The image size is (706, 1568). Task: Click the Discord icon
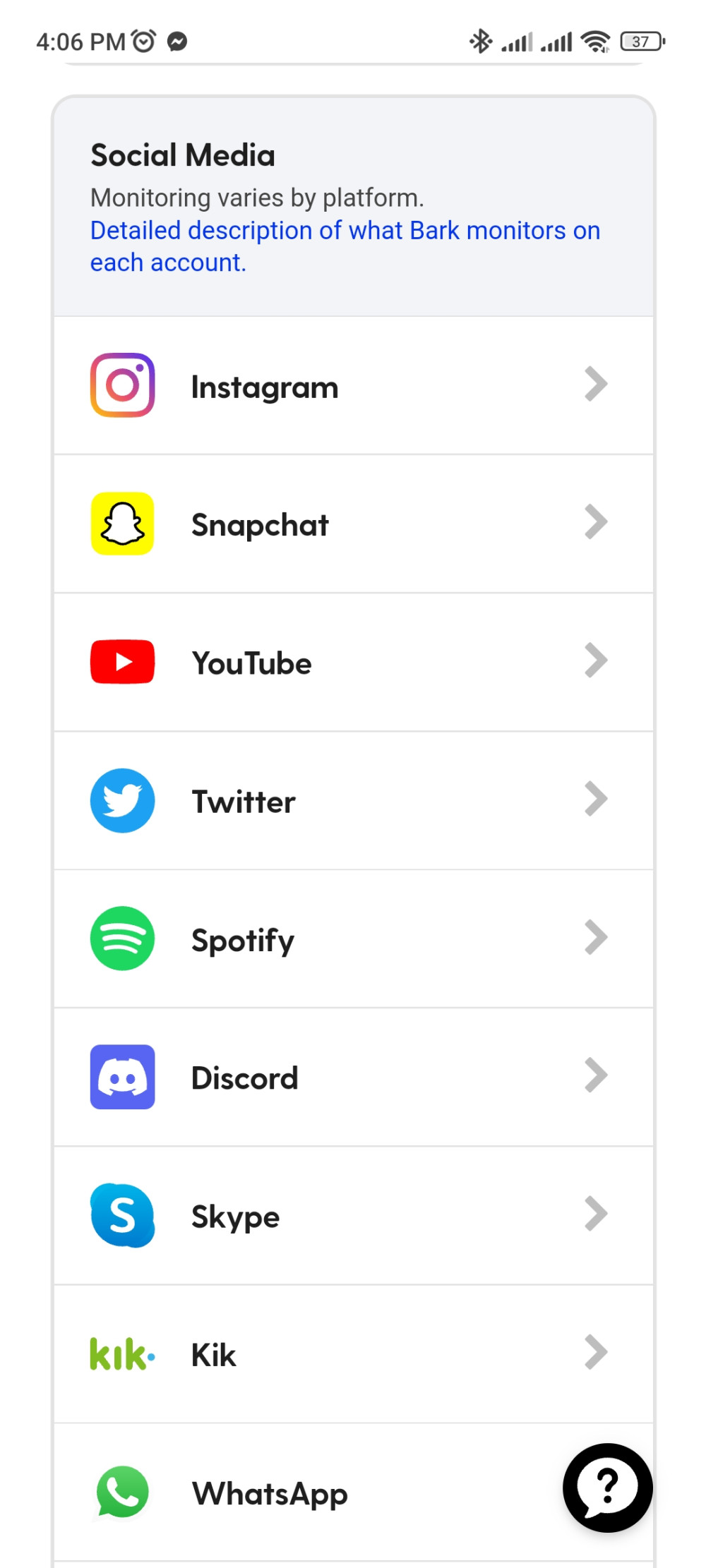(x=121, y=1076)
